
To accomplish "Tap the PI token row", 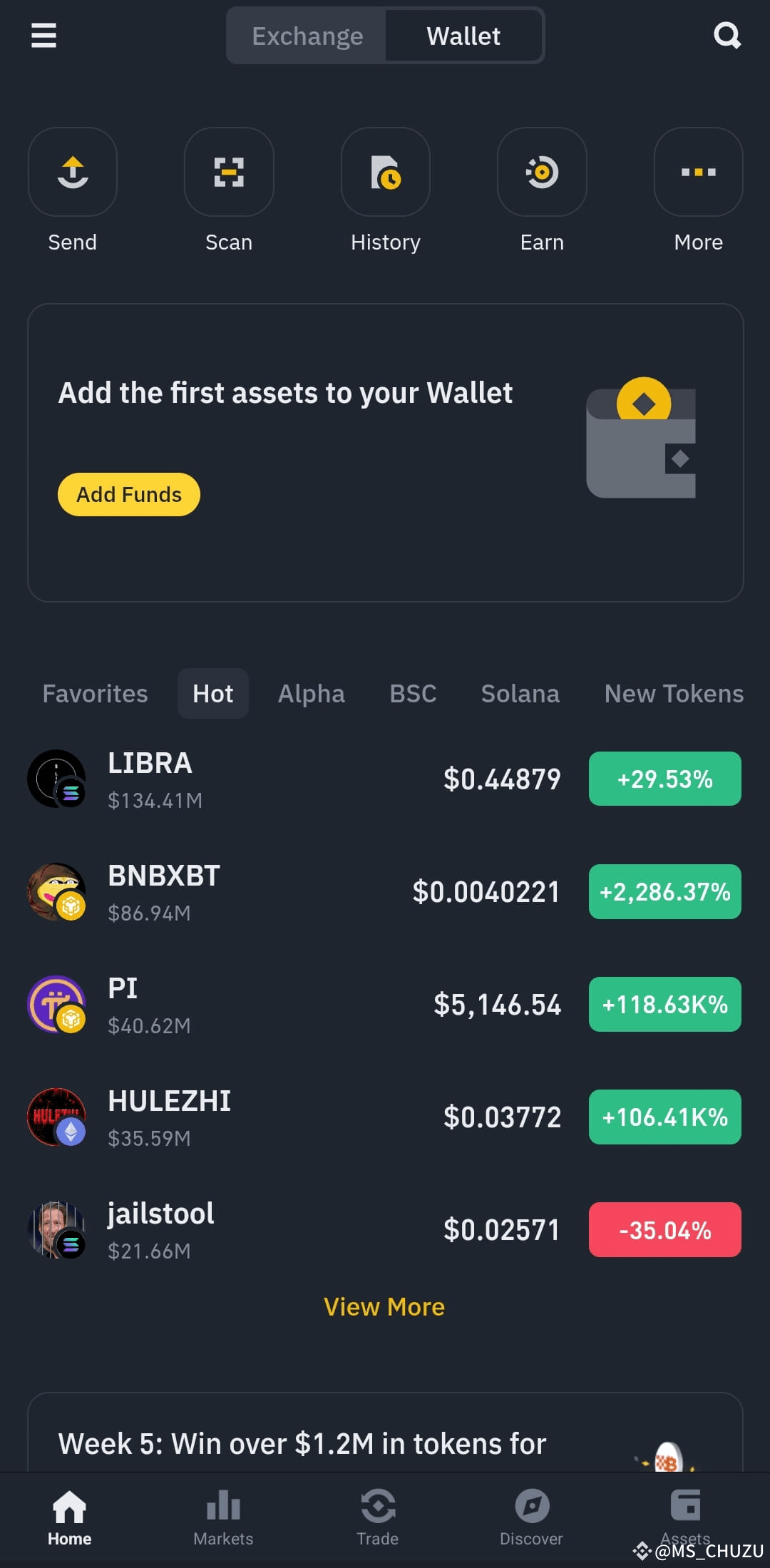I will point(385,1005).
